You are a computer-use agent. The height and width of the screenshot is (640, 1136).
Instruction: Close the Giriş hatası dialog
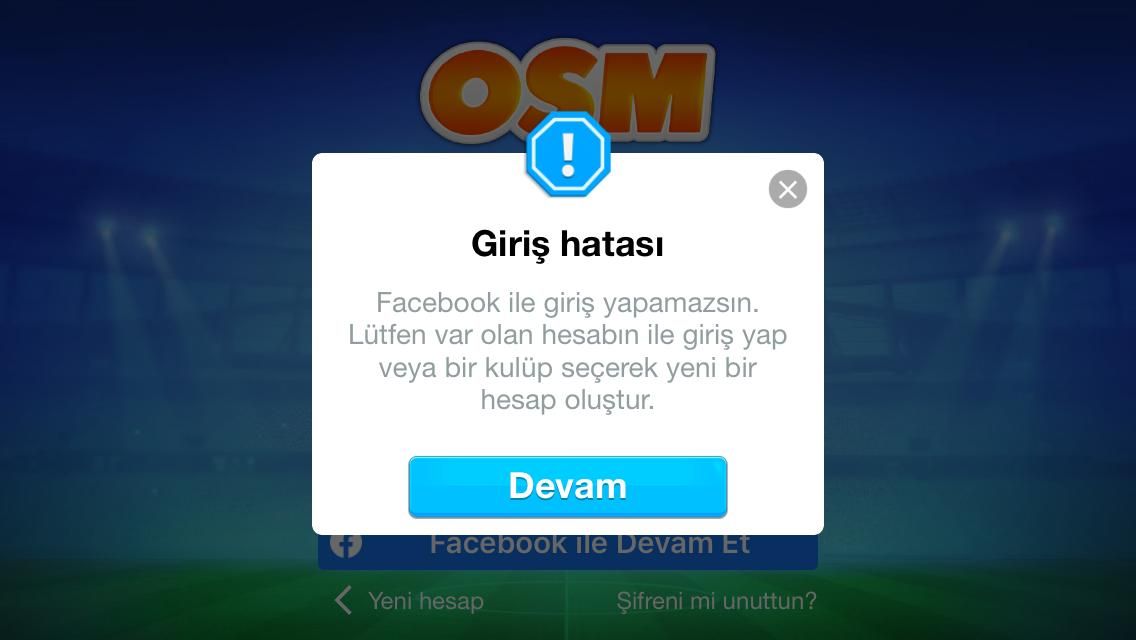click(x=787, y=189)
